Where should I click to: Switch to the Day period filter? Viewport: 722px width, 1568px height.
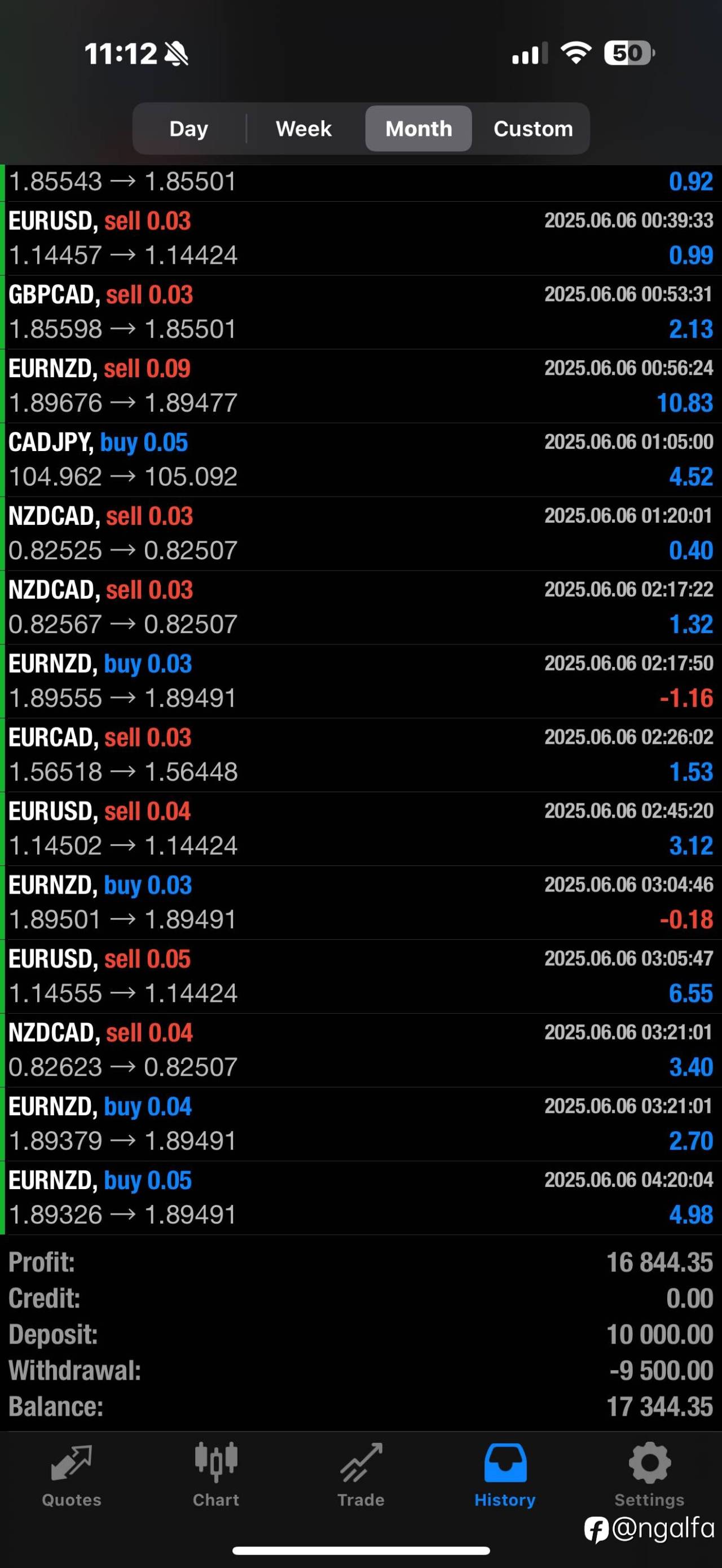coord(189,129)
